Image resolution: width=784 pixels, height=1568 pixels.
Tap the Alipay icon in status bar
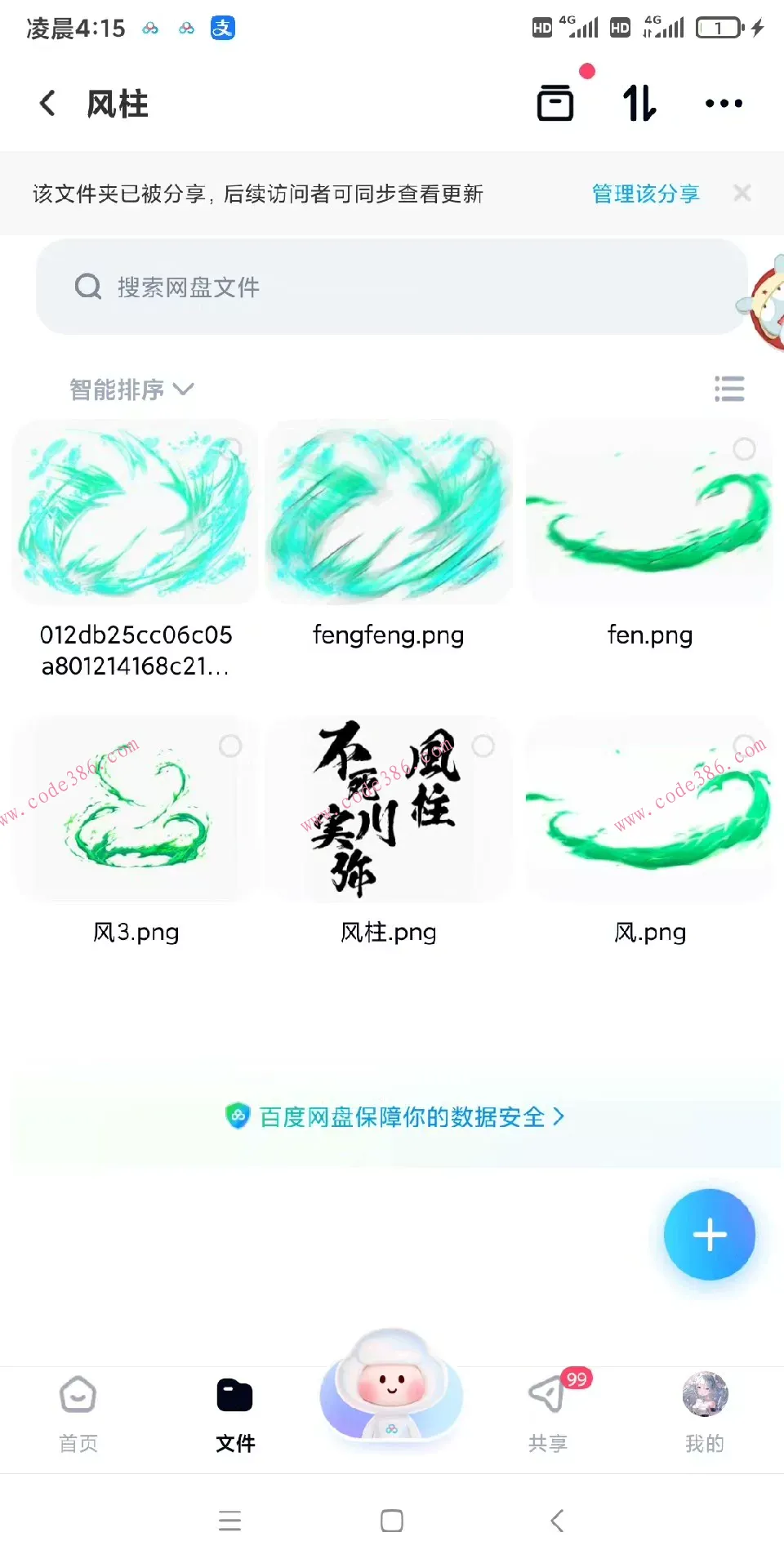pyautogui.click(x=222, y=27)
